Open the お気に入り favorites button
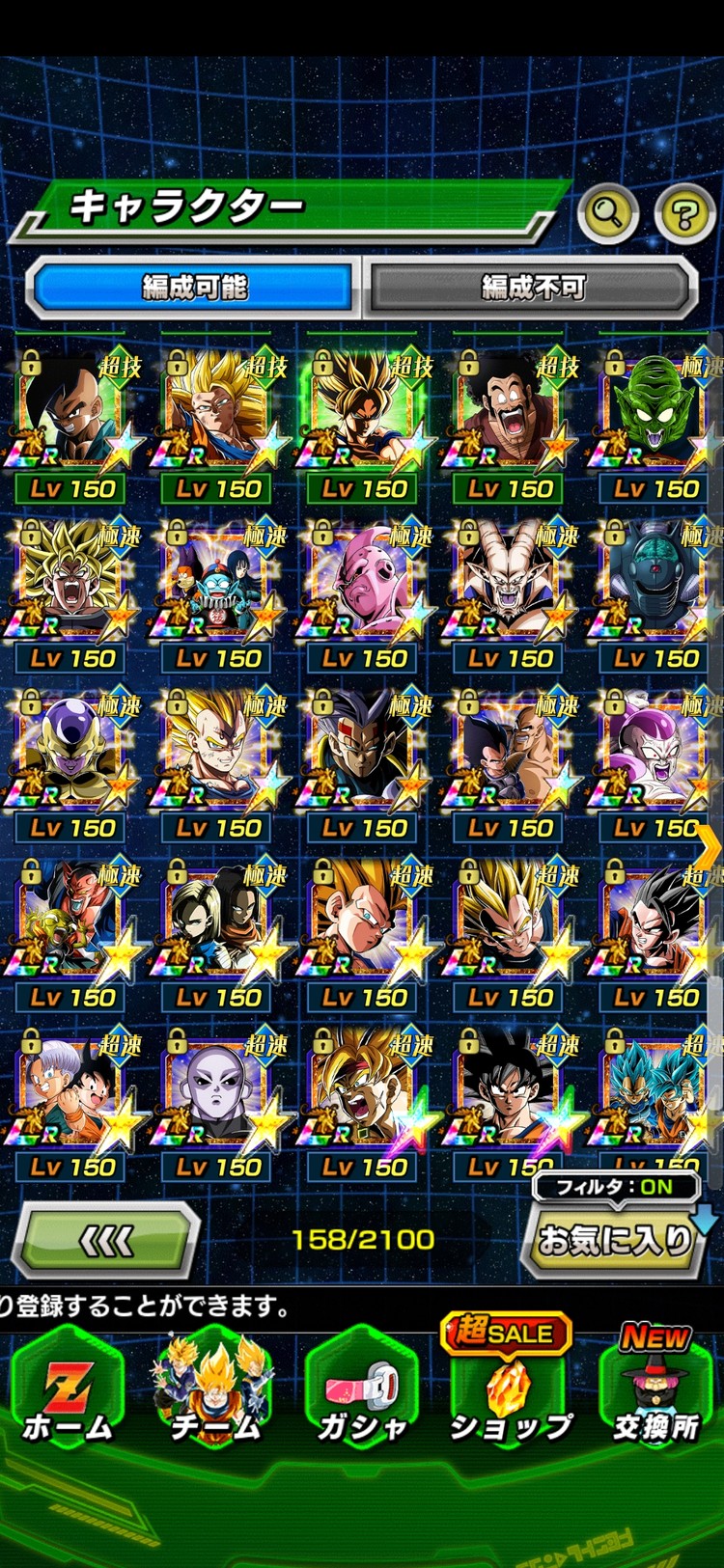The width and height of the screenshot is (724, 1568). tap(615, 1240)
